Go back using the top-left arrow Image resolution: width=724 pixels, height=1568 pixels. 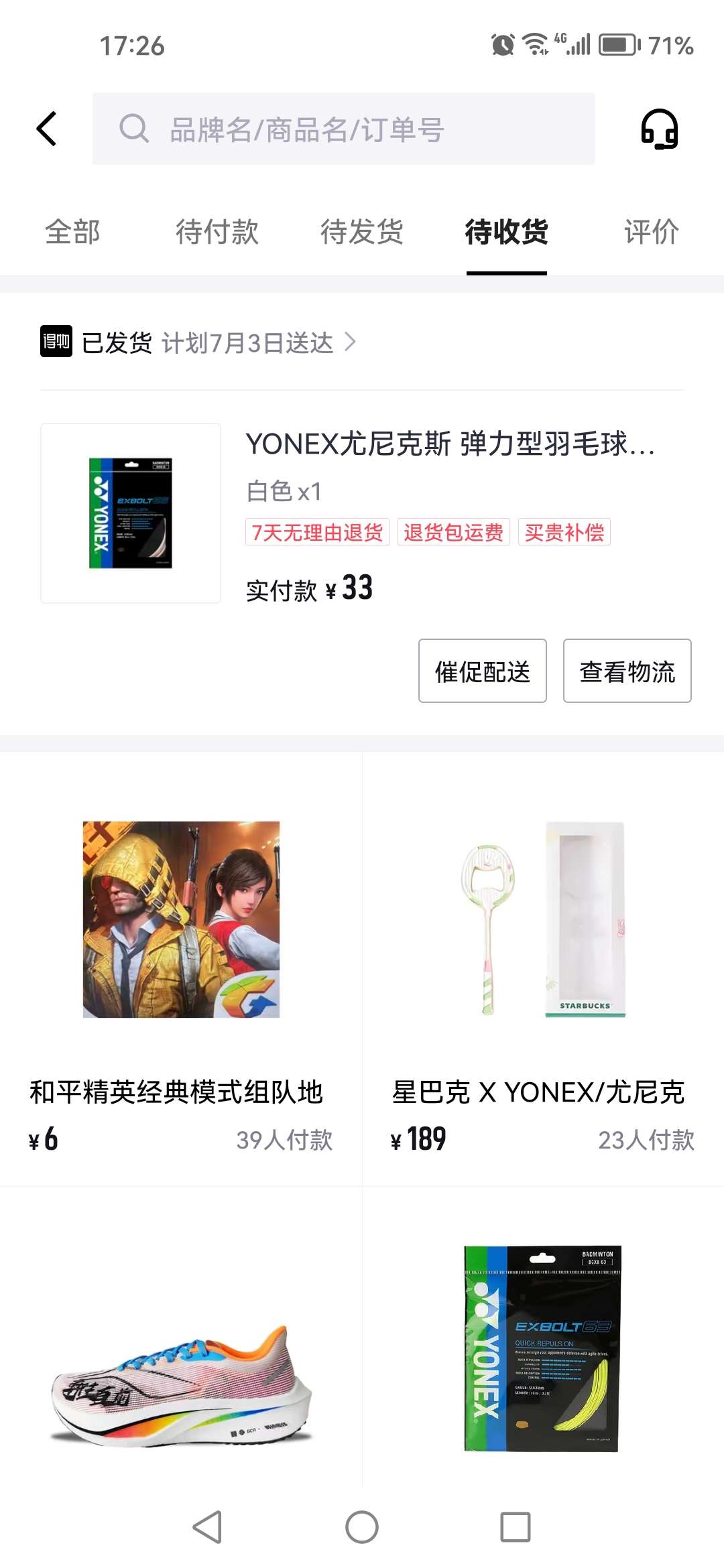click(x=47, y=129)
